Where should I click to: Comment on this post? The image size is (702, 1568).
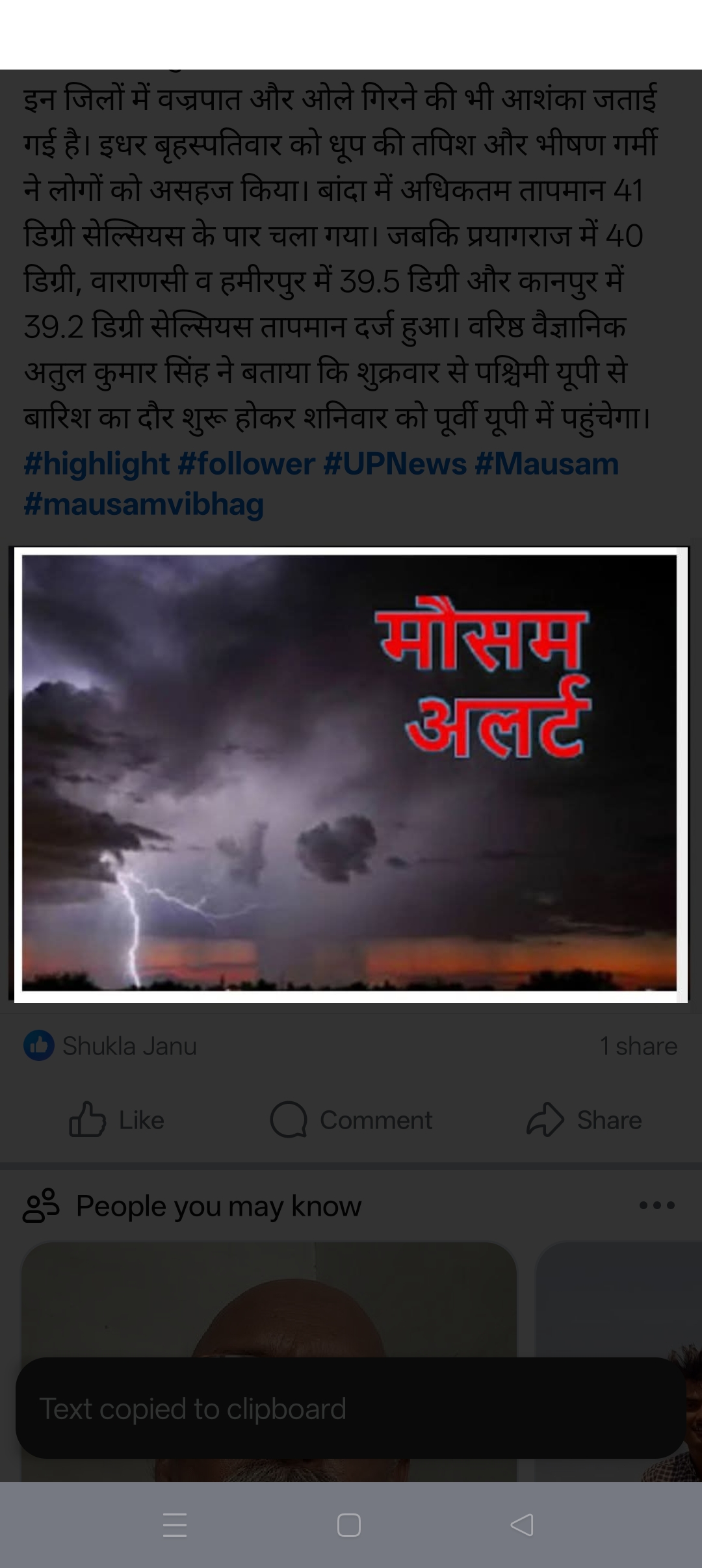coord(351,1120)
